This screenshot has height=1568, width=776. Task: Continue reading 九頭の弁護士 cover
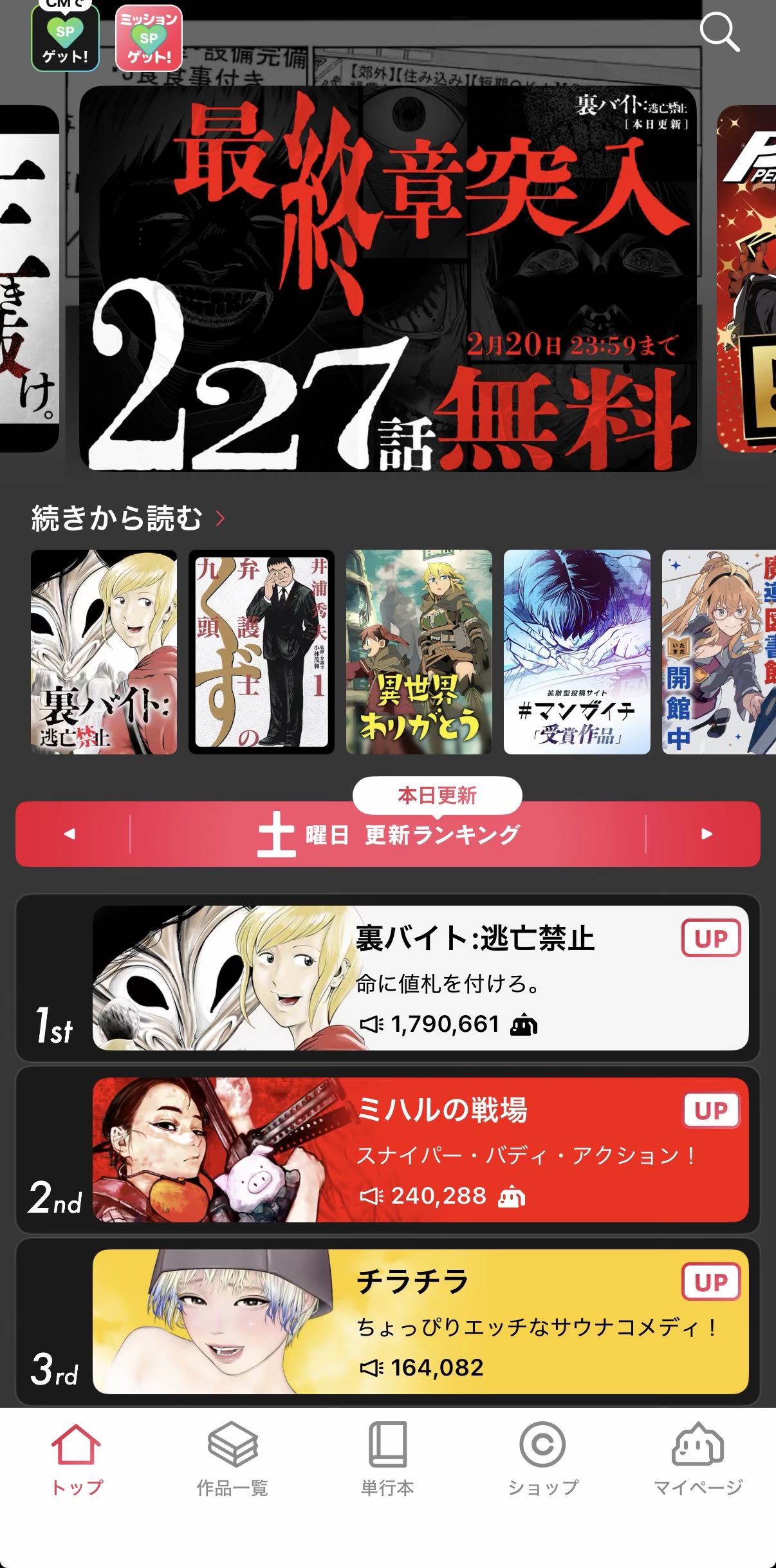click(x=261, y=651)
